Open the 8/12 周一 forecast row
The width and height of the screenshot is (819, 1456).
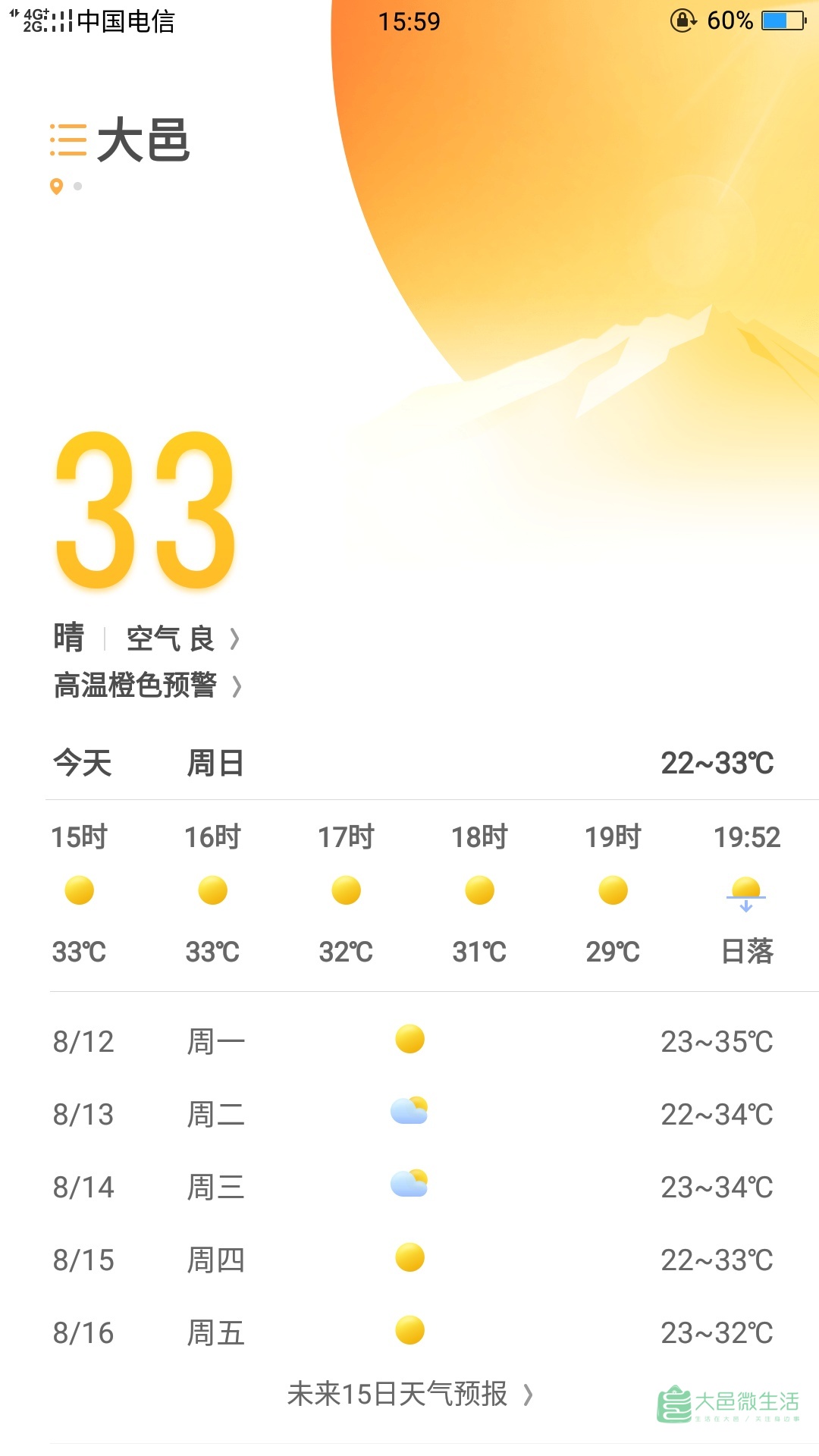click(409, 1041)
